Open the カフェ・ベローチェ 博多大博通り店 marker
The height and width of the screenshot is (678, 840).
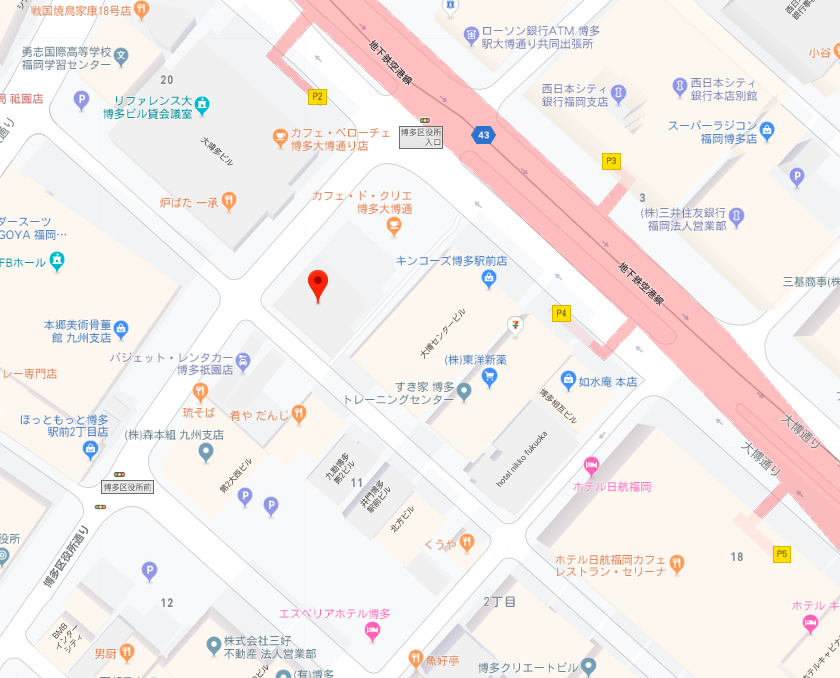pos(281,137)
